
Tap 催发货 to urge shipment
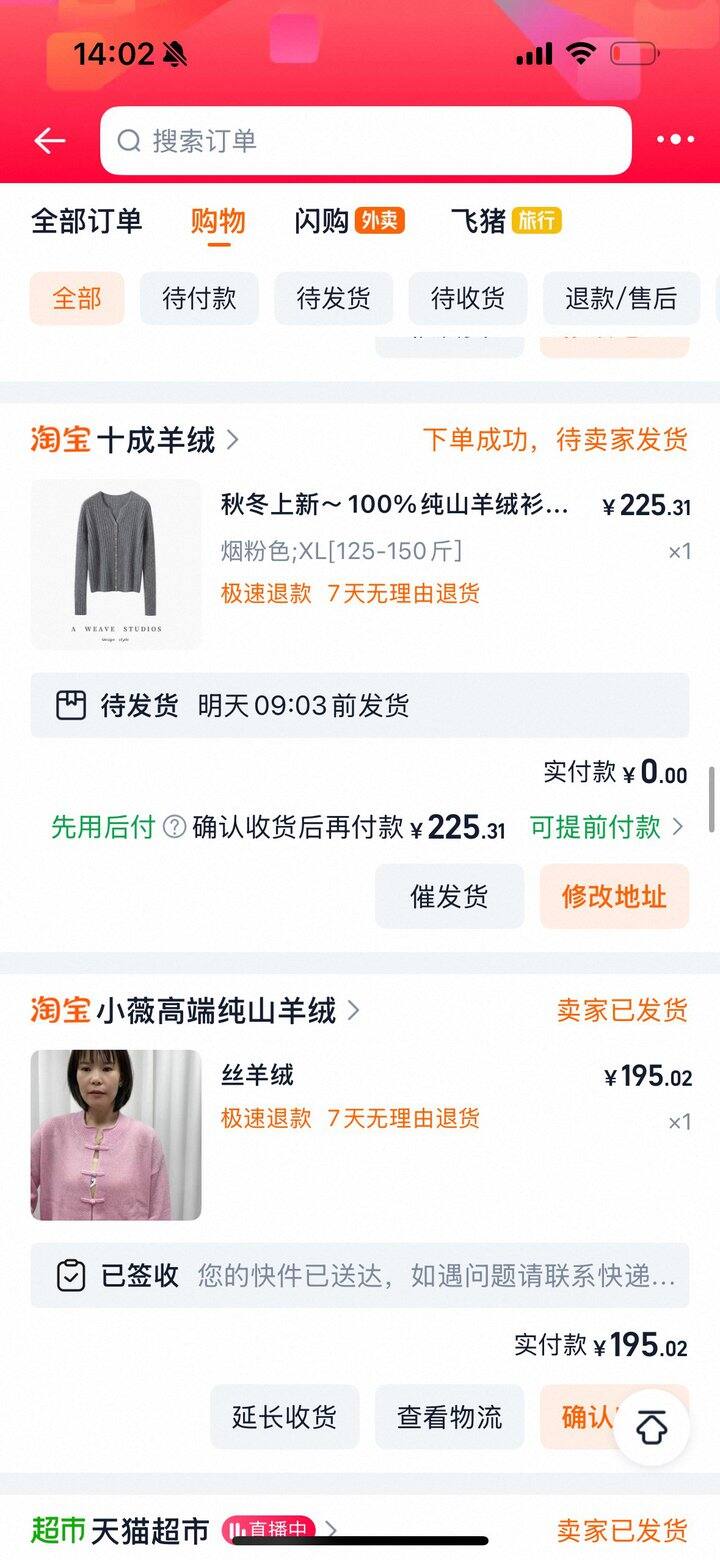(449, 896)
